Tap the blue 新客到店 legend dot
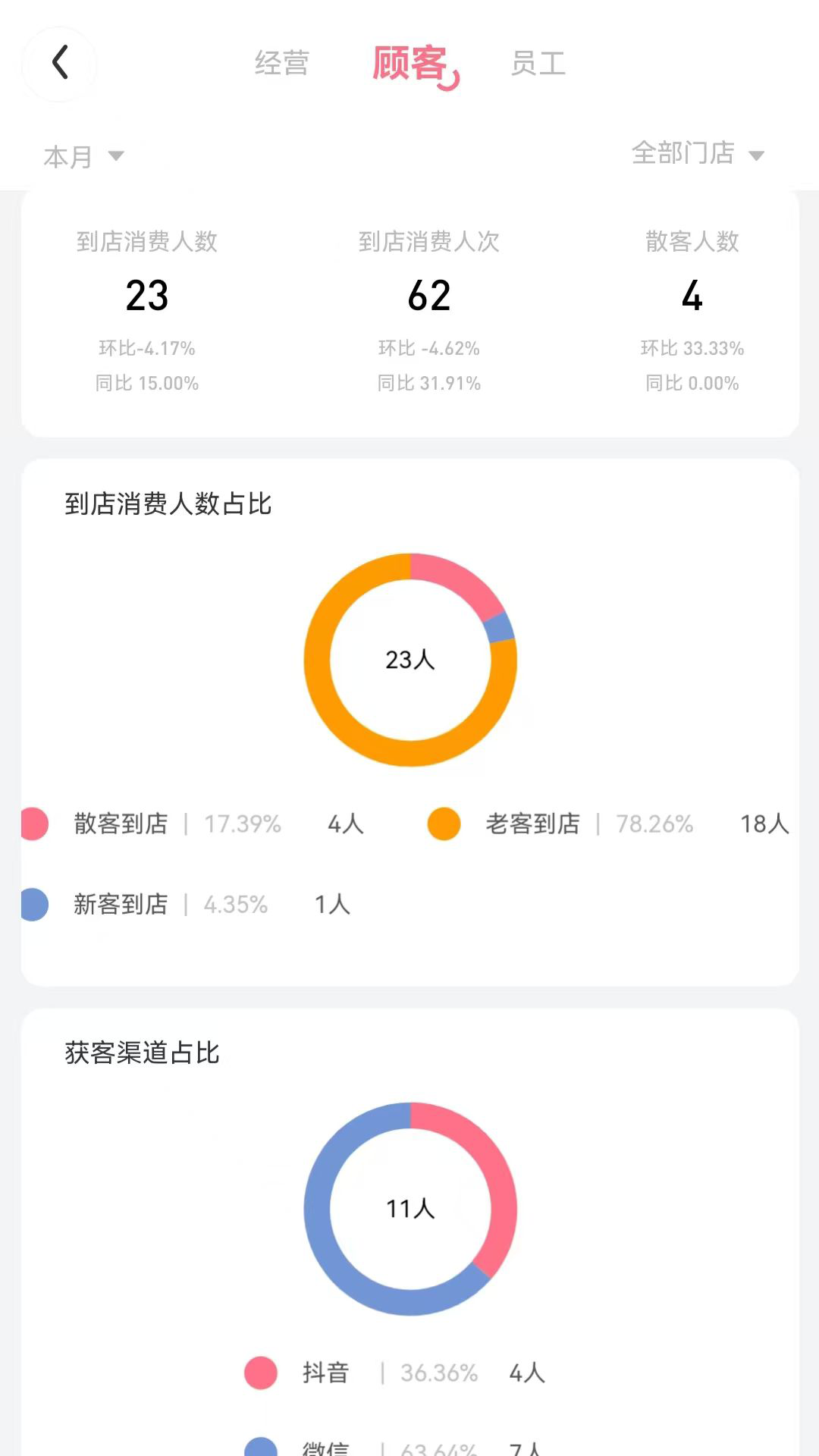Screen dimensions: 819x1456 [33, 904]
